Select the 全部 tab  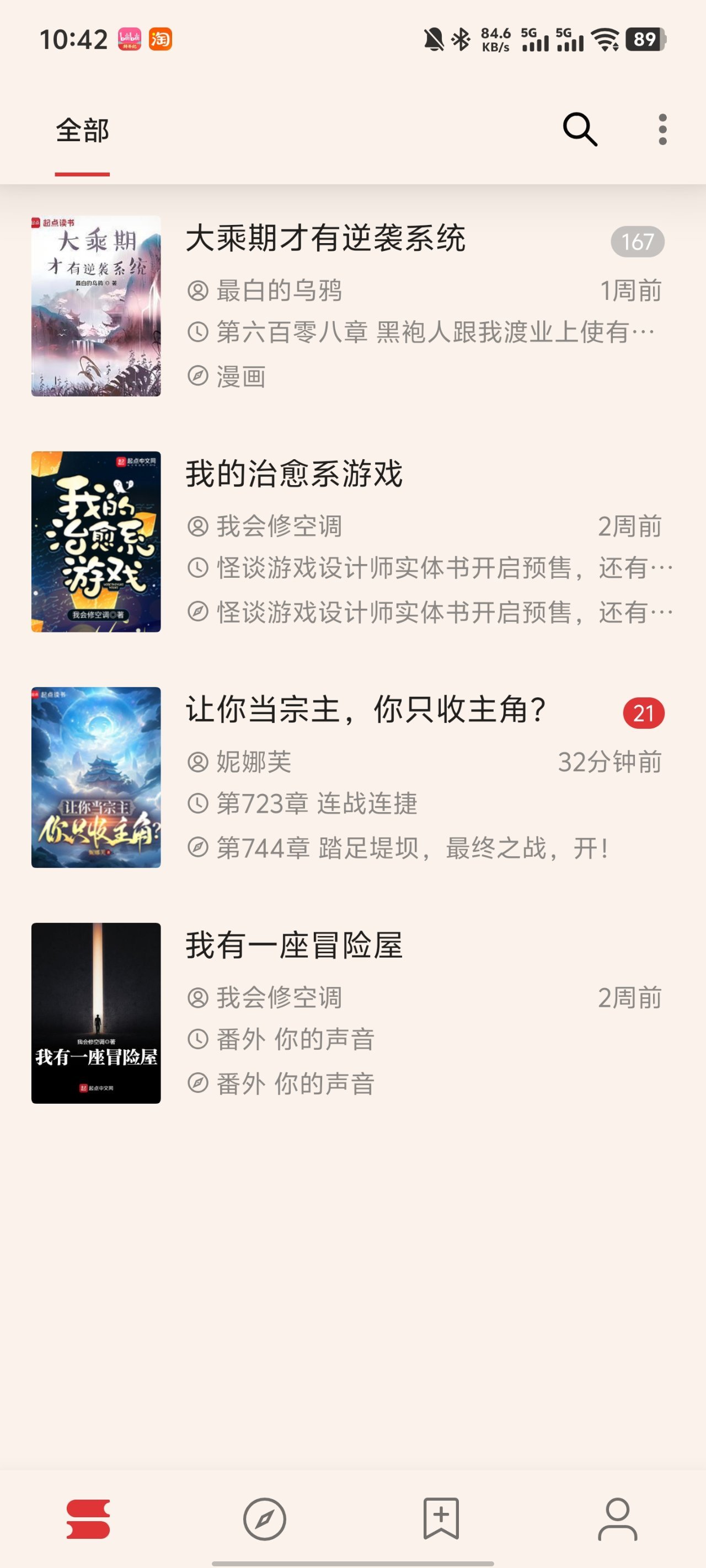[x=82, y=131]
